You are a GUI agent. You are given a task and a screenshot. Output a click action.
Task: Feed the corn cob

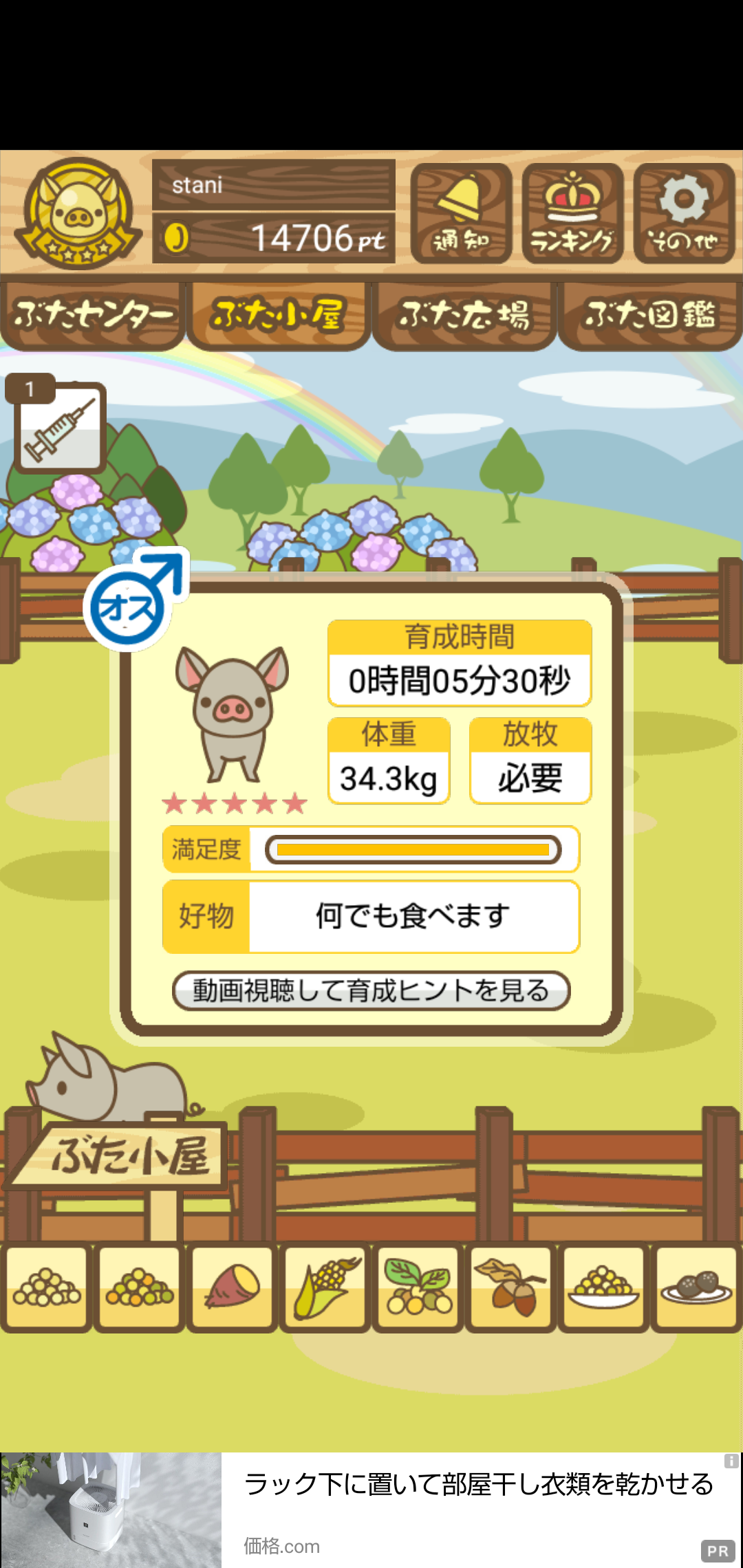click(x=325, y=1287)
